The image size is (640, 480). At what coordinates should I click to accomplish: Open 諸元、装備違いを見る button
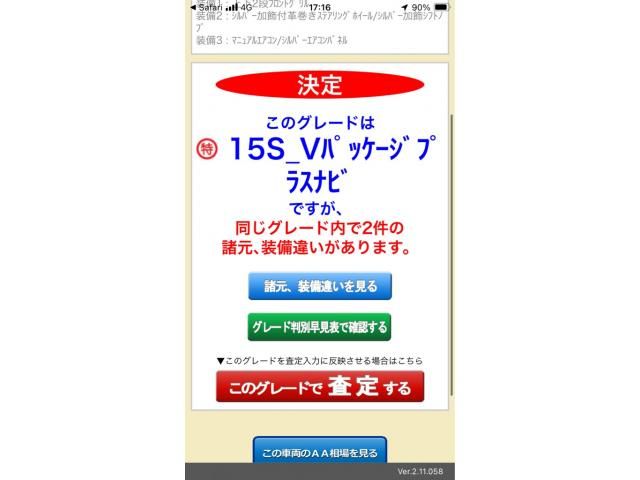pos(320,286)
